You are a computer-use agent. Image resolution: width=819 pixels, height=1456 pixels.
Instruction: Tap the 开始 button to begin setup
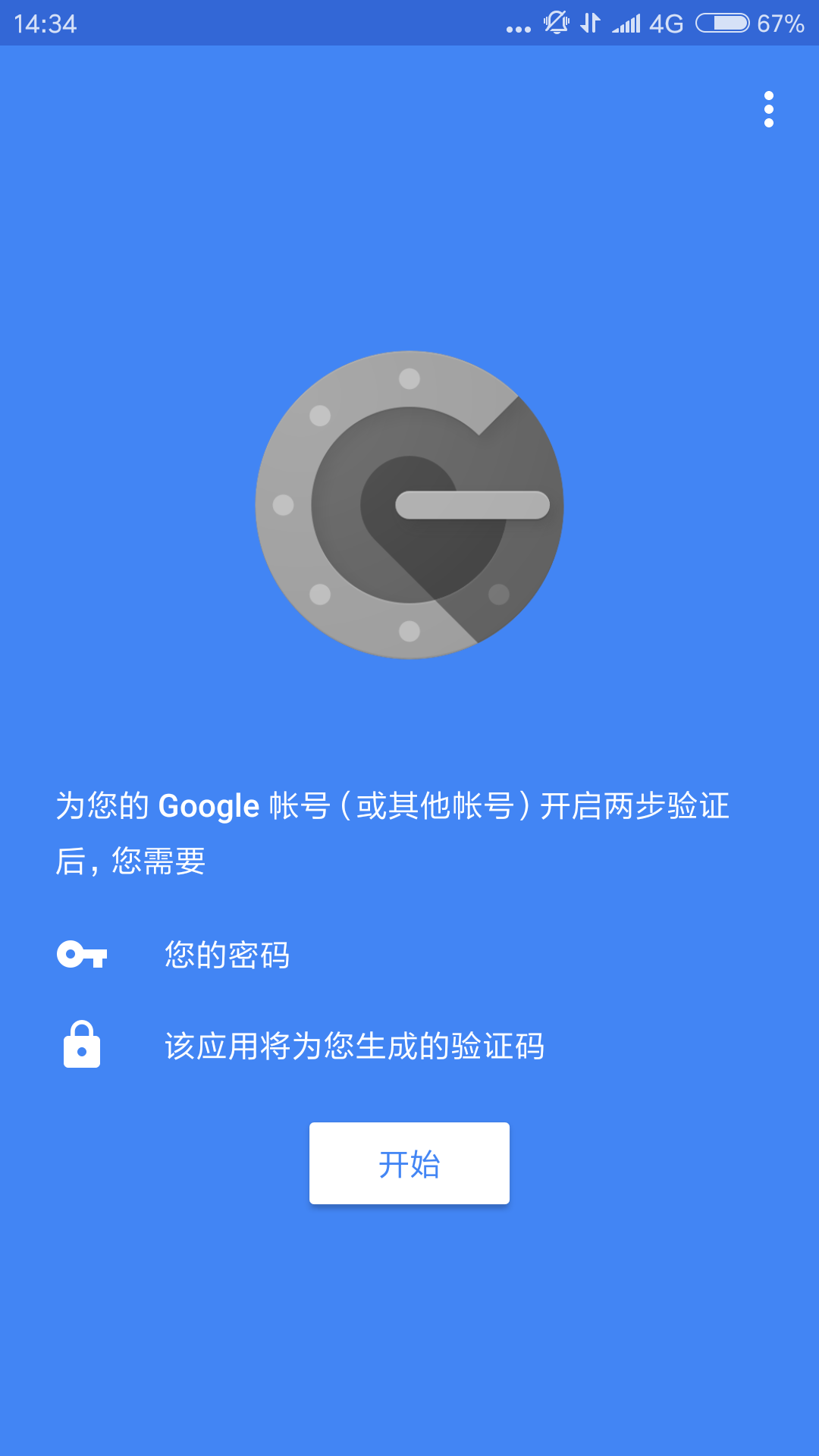[409, 1163]
